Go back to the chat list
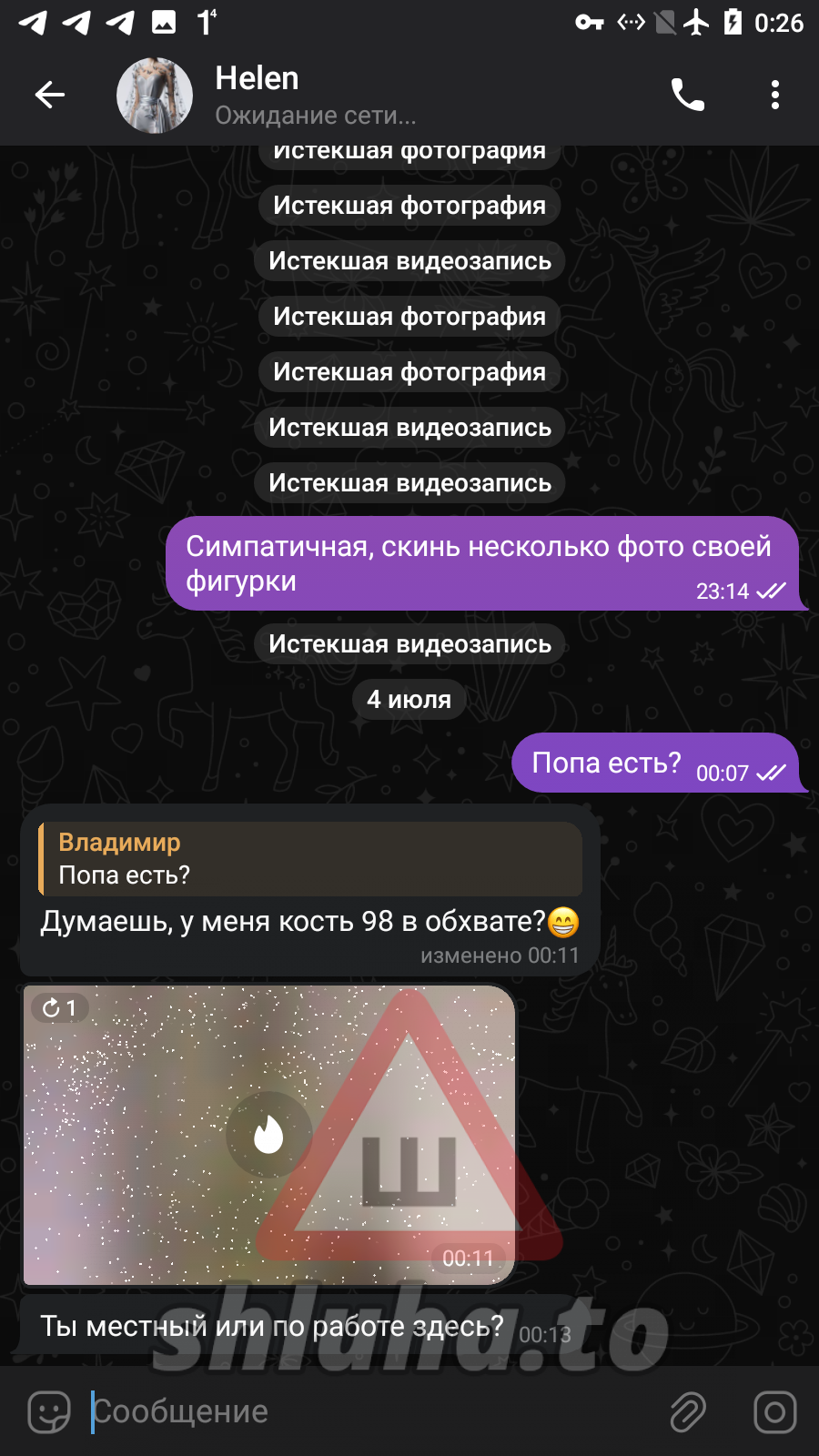819x1456 pixels. pos(50,95)
